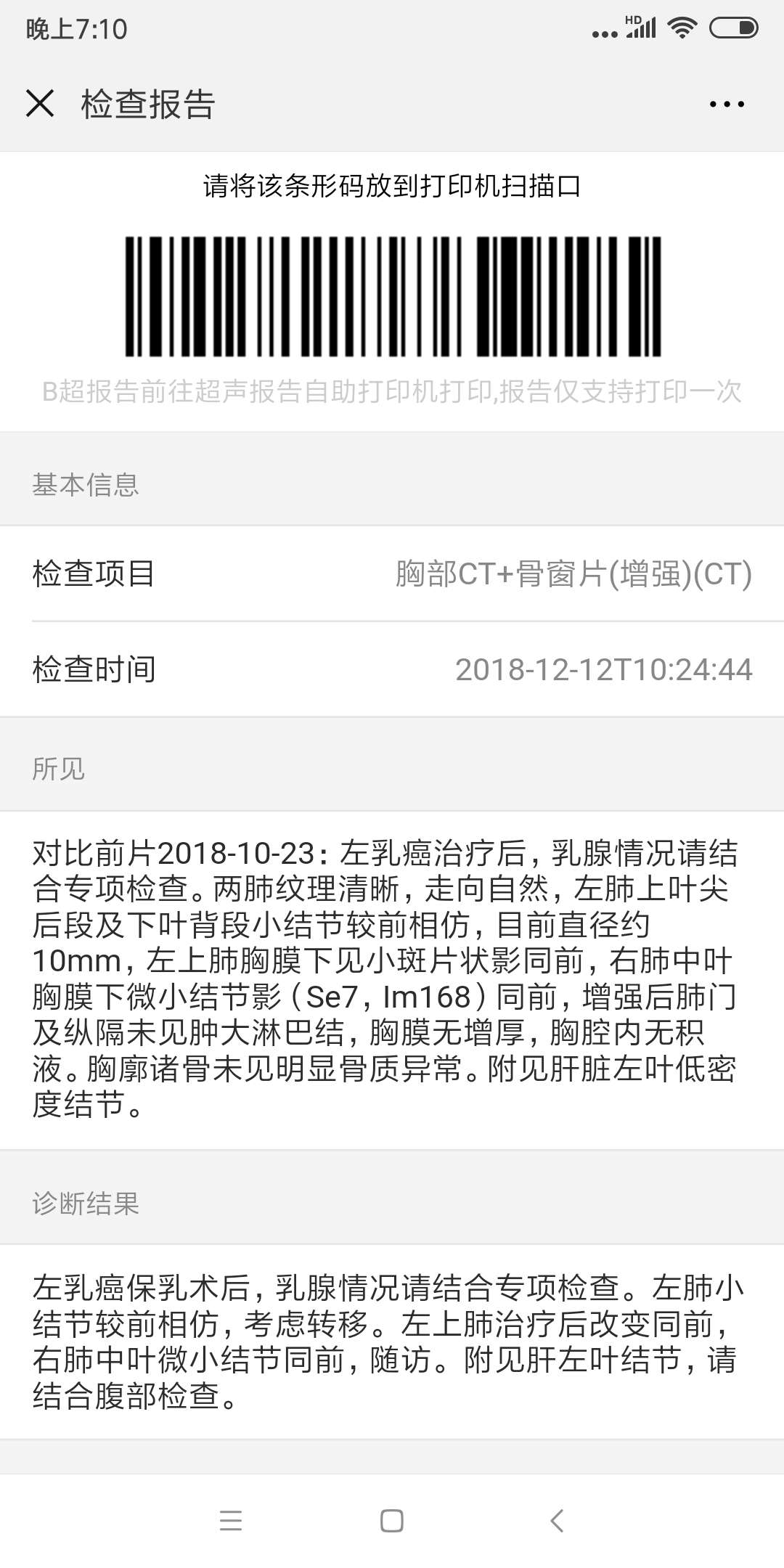Tap the B超报告 printing instructions text

(x=392, y=393)
